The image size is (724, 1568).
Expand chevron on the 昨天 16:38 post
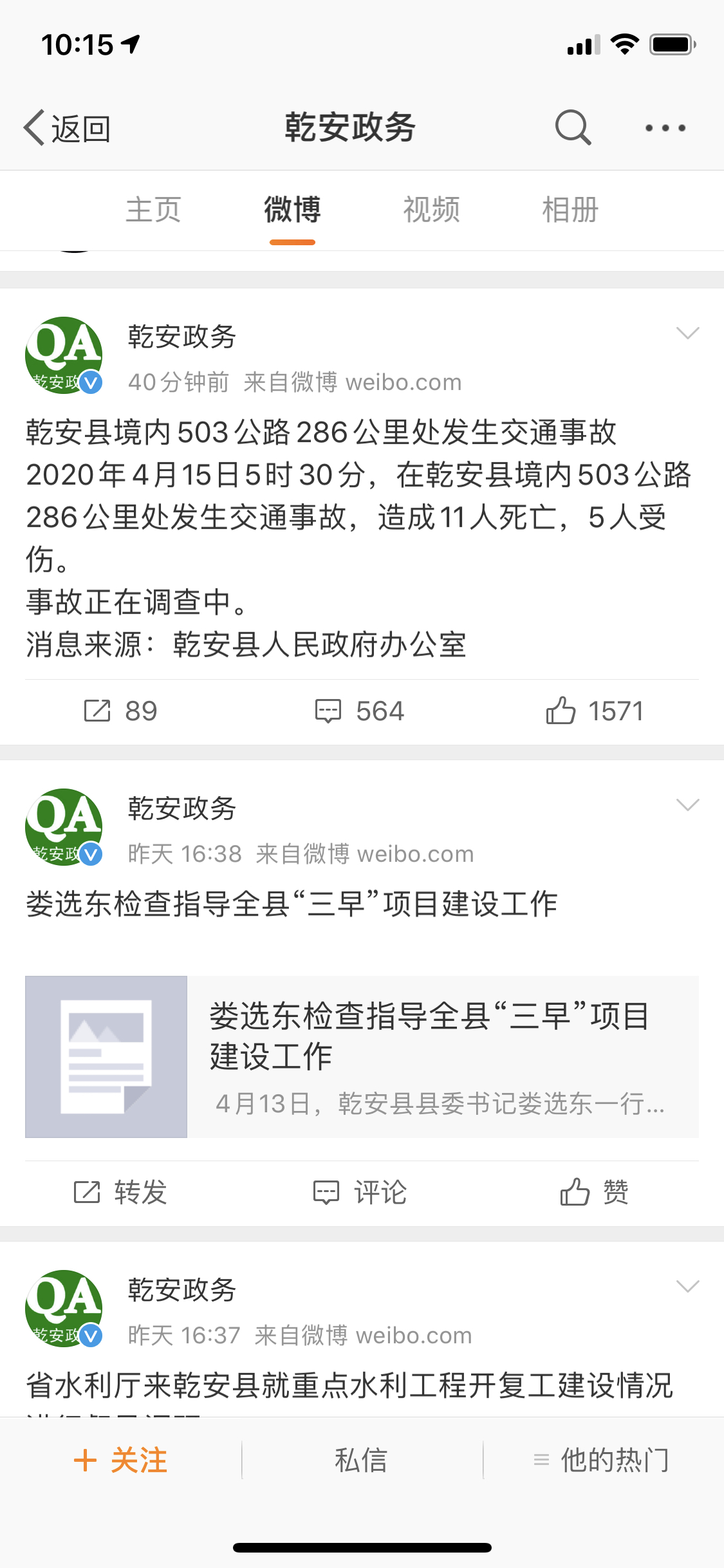tap(687, 805)
